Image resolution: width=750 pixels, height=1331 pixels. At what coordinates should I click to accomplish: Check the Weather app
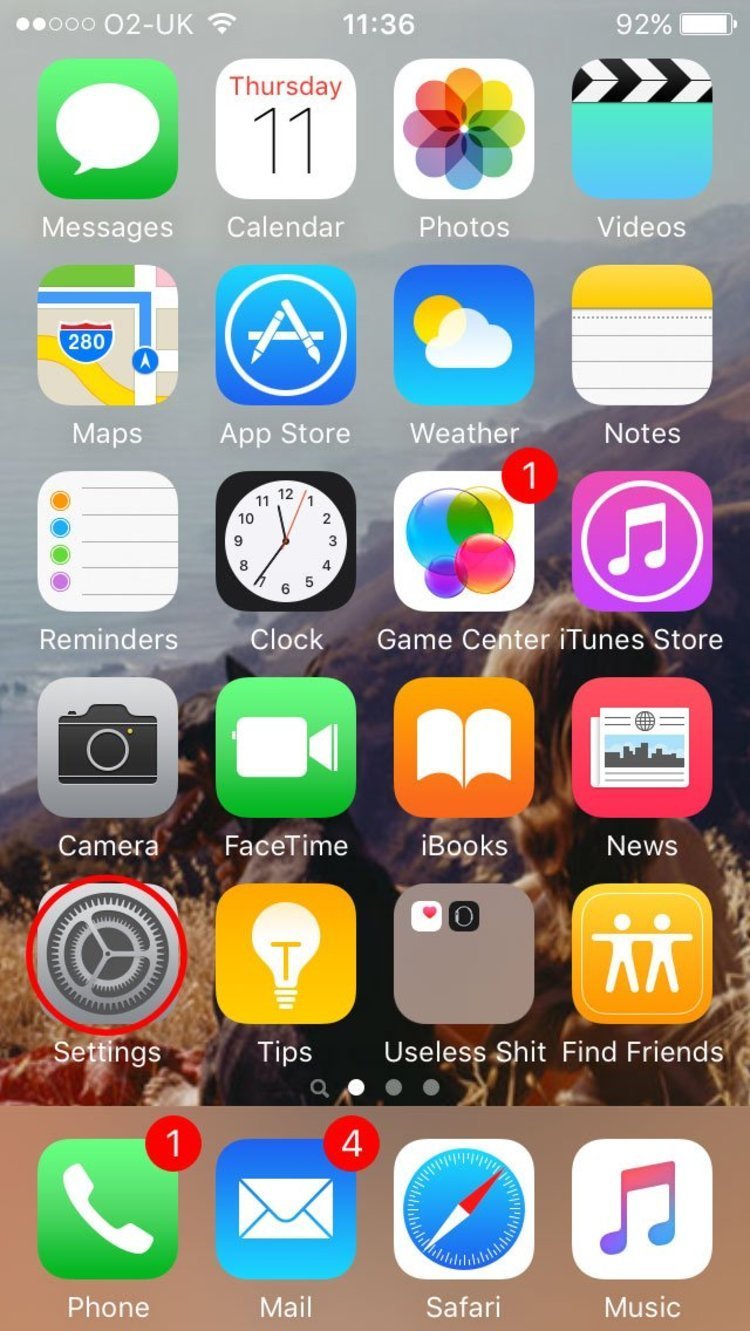[463, 335]
